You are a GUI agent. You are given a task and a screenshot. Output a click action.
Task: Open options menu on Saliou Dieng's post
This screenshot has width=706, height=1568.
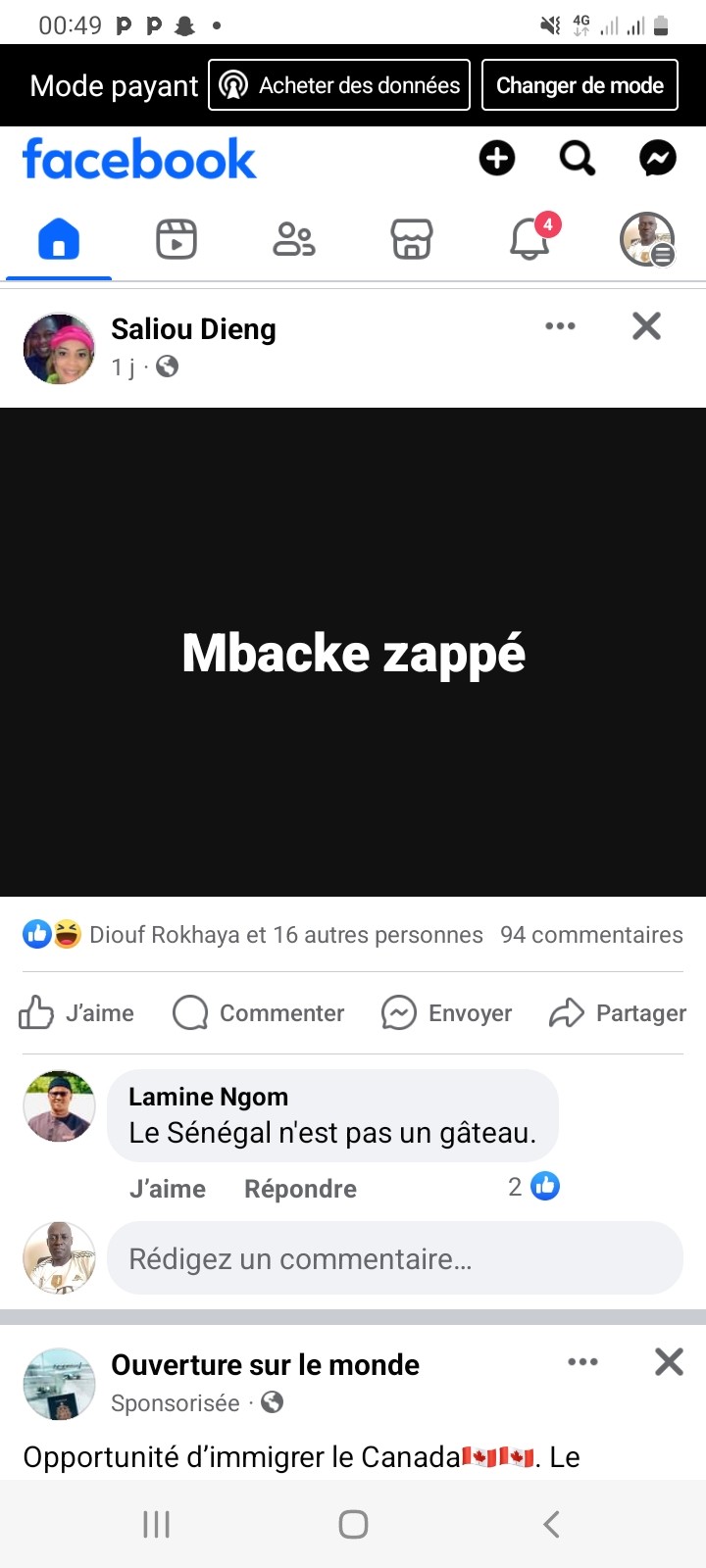point(560,326)
